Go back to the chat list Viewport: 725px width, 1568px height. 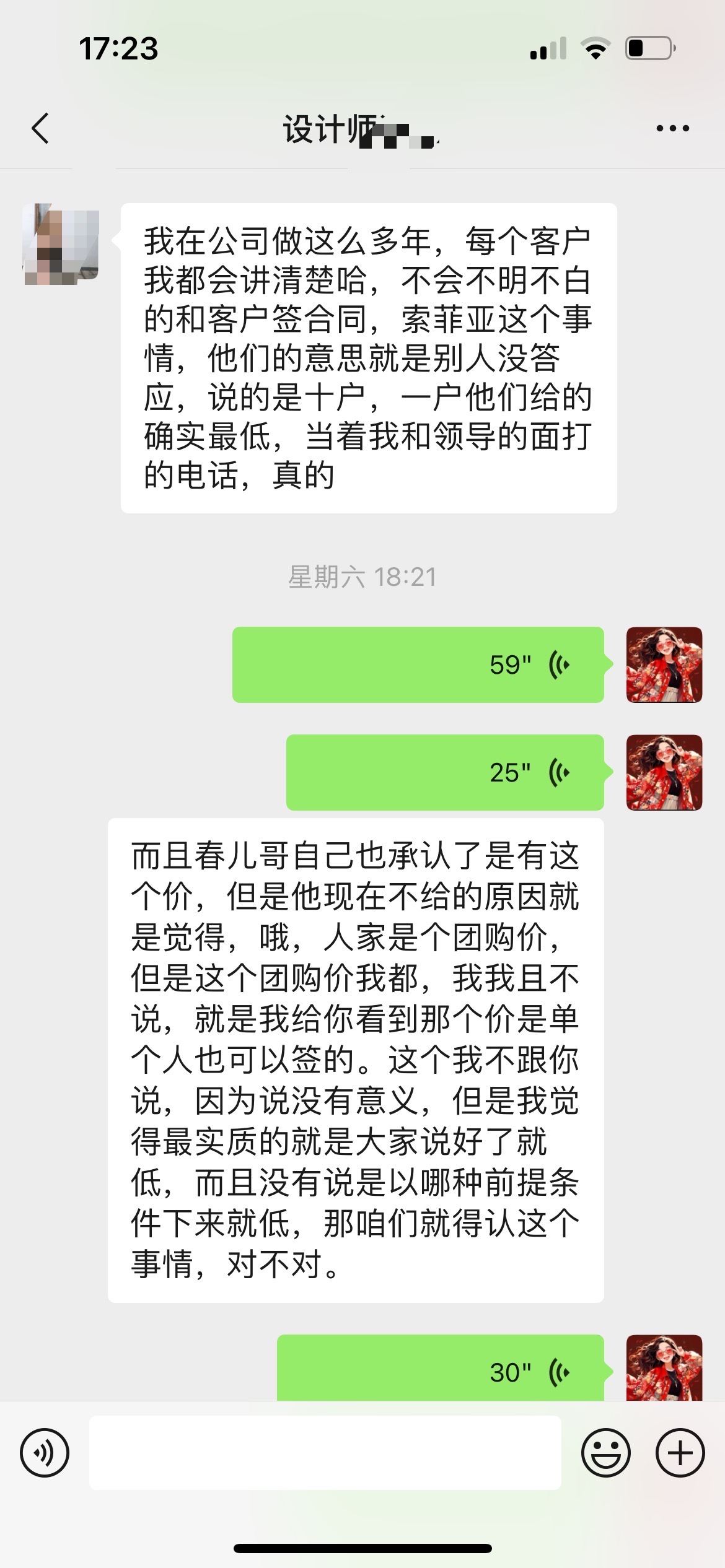click(x=41, y=129)
